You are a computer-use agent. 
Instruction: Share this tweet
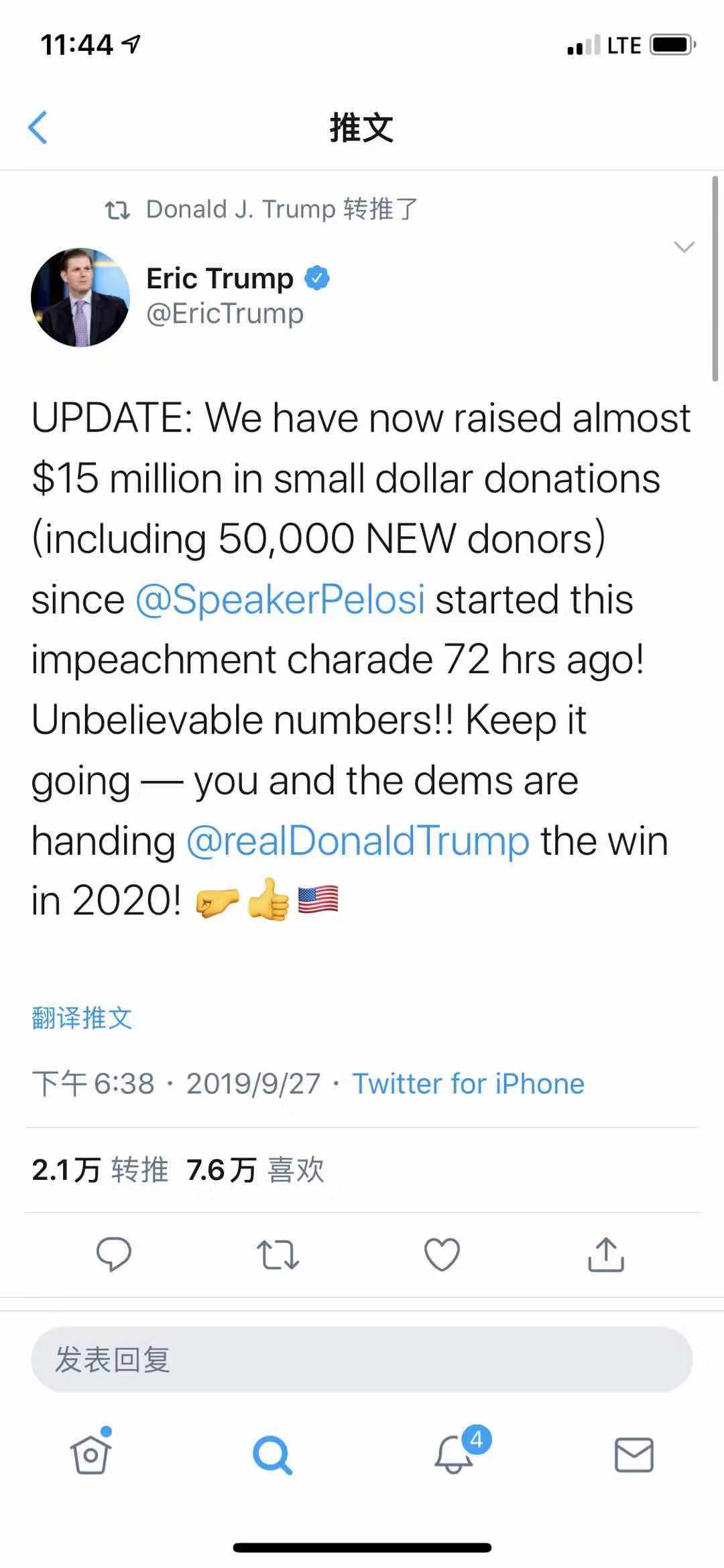pos(606,1254)
